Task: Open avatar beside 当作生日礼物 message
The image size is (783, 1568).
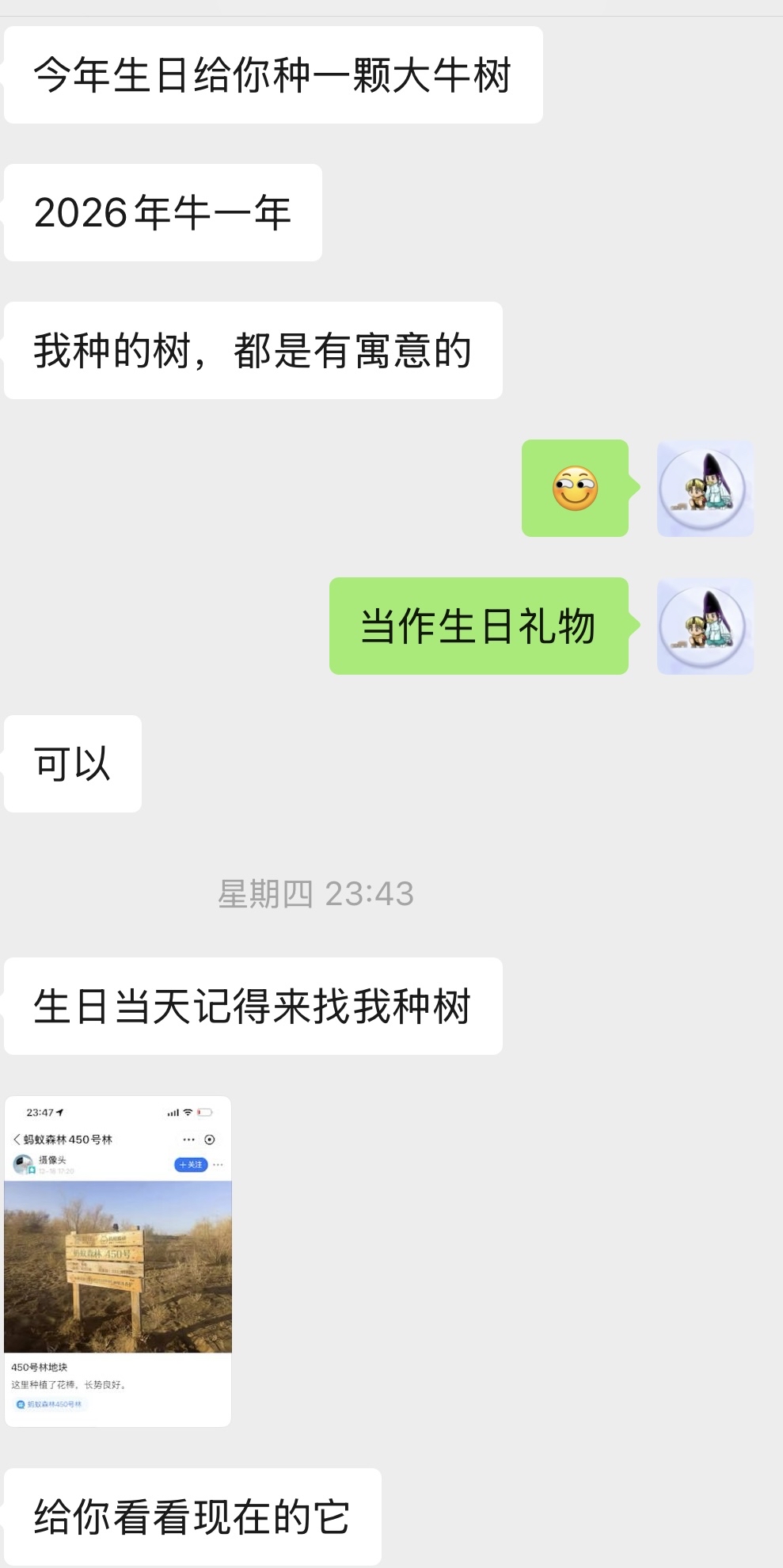Action: 705,626
